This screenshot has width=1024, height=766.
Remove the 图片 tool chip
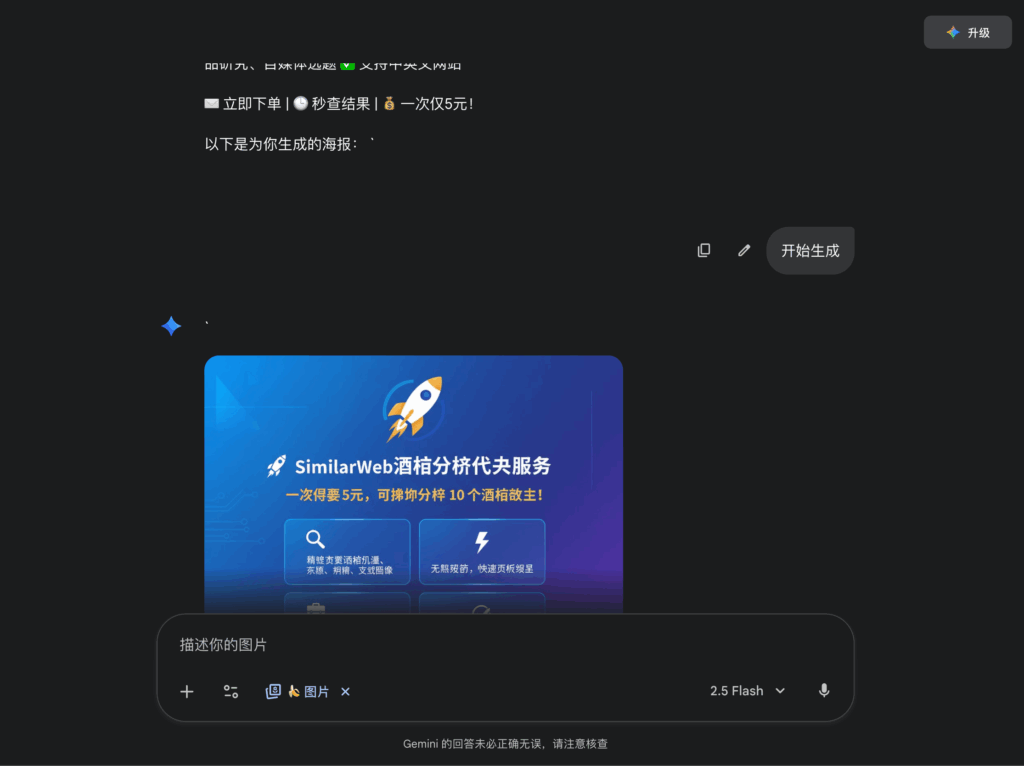pyautogui.click(x=346, y=691)
